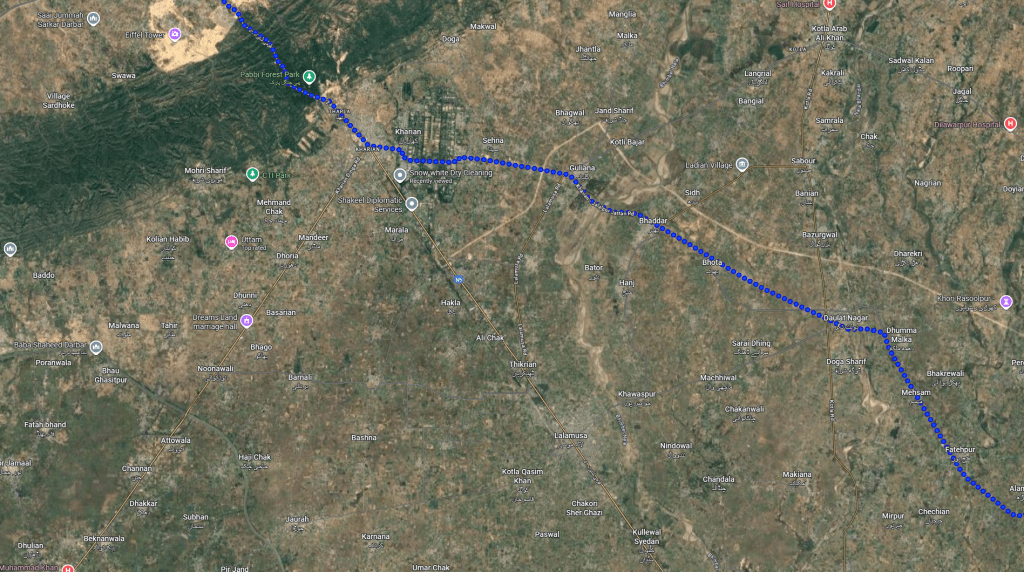Tap Dreams Land marriage hall pin
The image size is (1024, 572).
coord(246,320)
